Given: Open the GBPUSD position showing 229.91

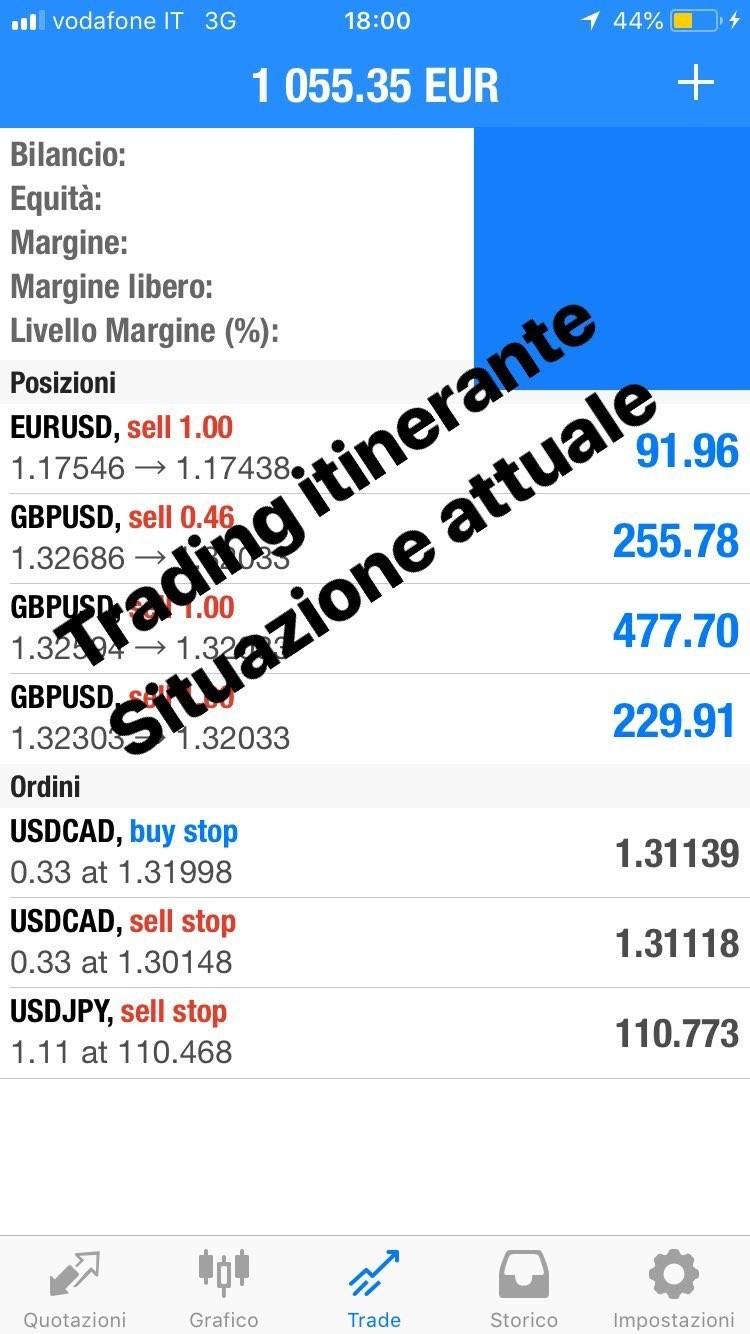Looking at the screenshot, I should click(x=375, y=719).
